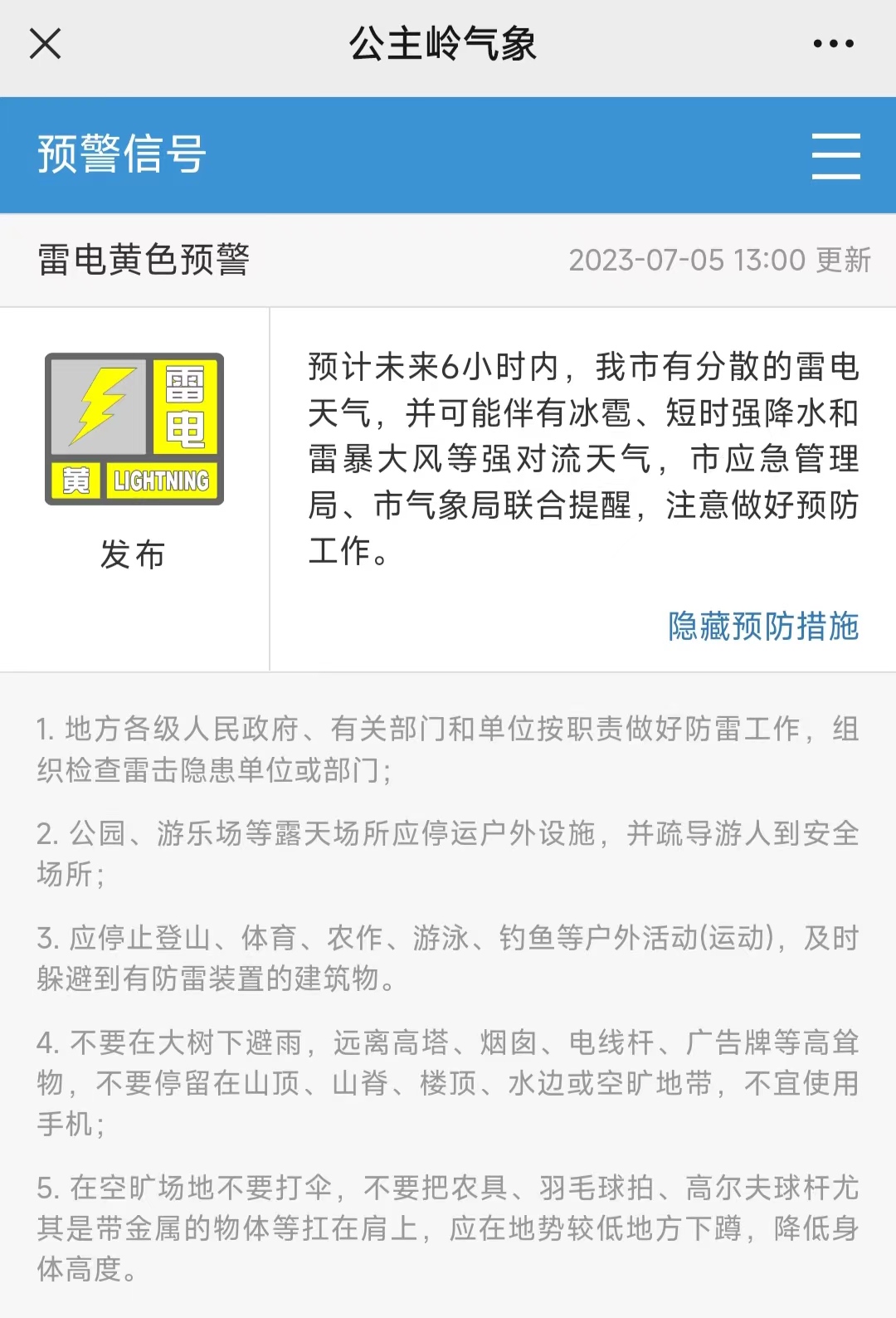
Task: Close the 公主岭气象 page
Action: [x=45, y=43]
